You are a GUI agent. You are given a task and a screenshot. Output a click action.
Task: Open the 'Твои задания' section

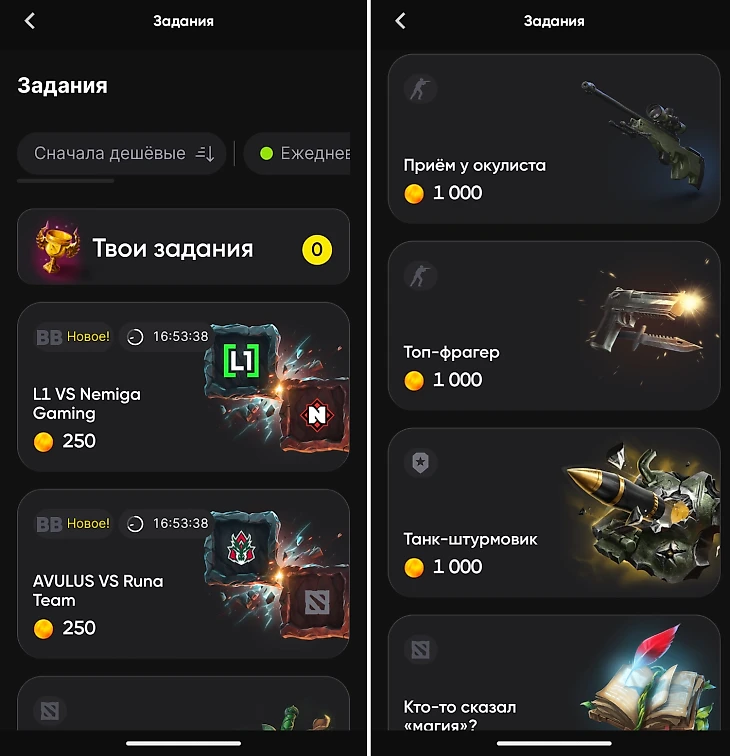coord(183,249)
